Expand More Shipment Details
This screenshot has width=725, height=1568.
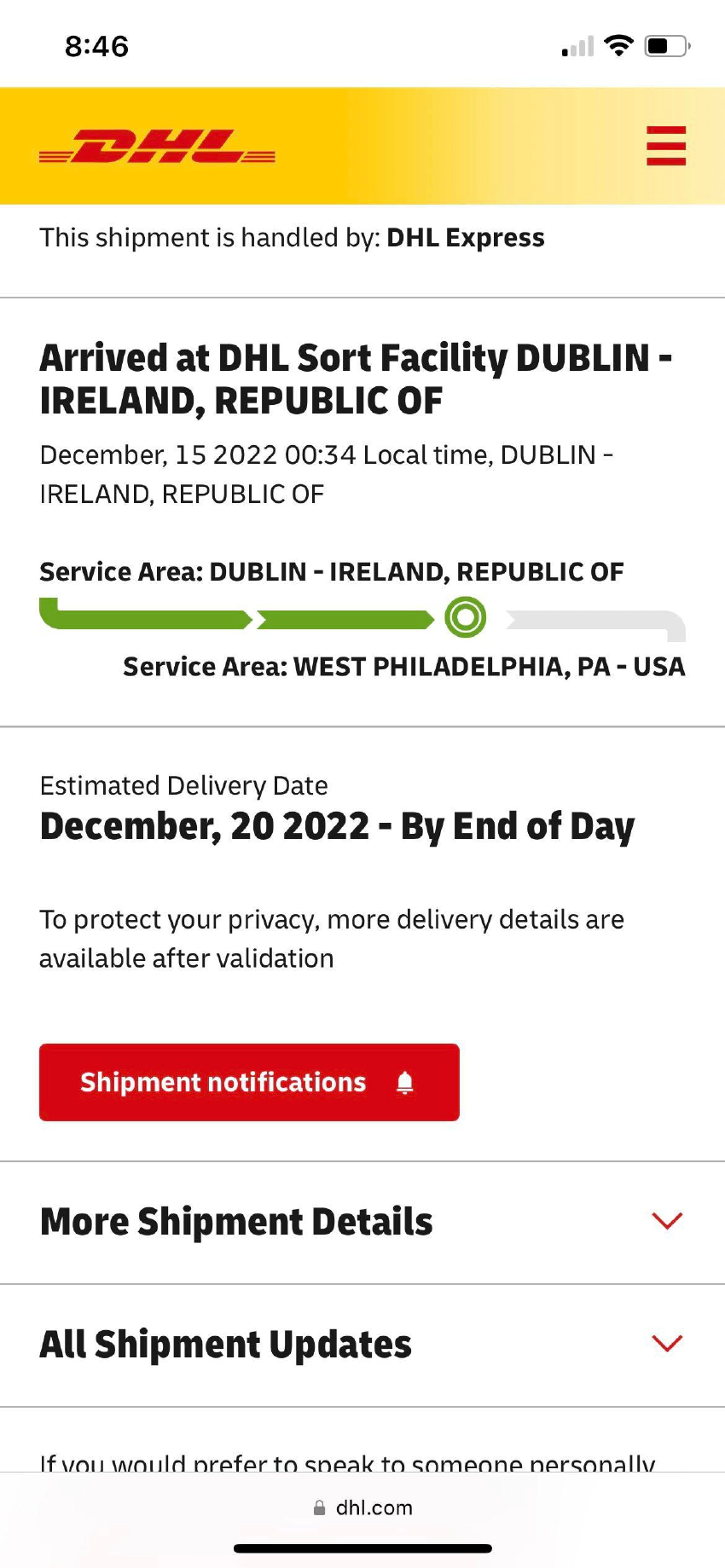[362, 1222]
